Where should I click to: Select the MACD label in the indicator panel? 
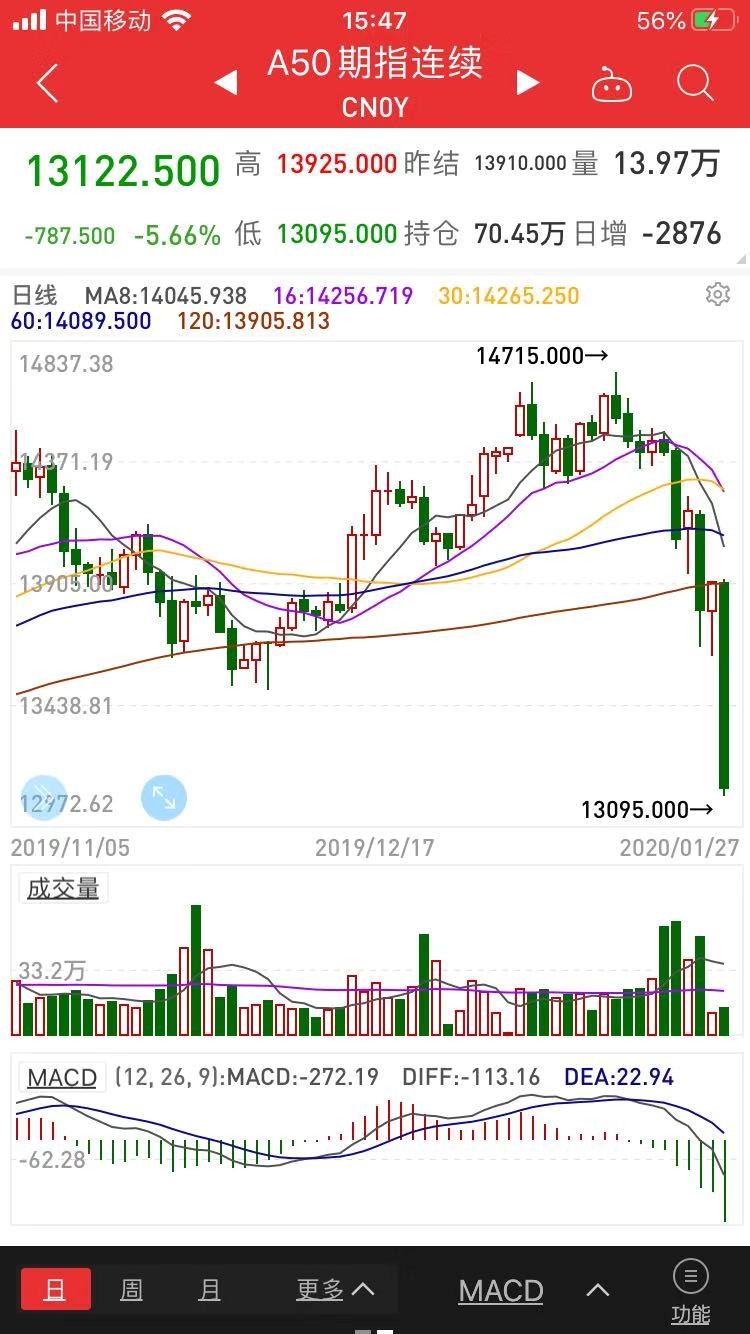point(62,1078)
